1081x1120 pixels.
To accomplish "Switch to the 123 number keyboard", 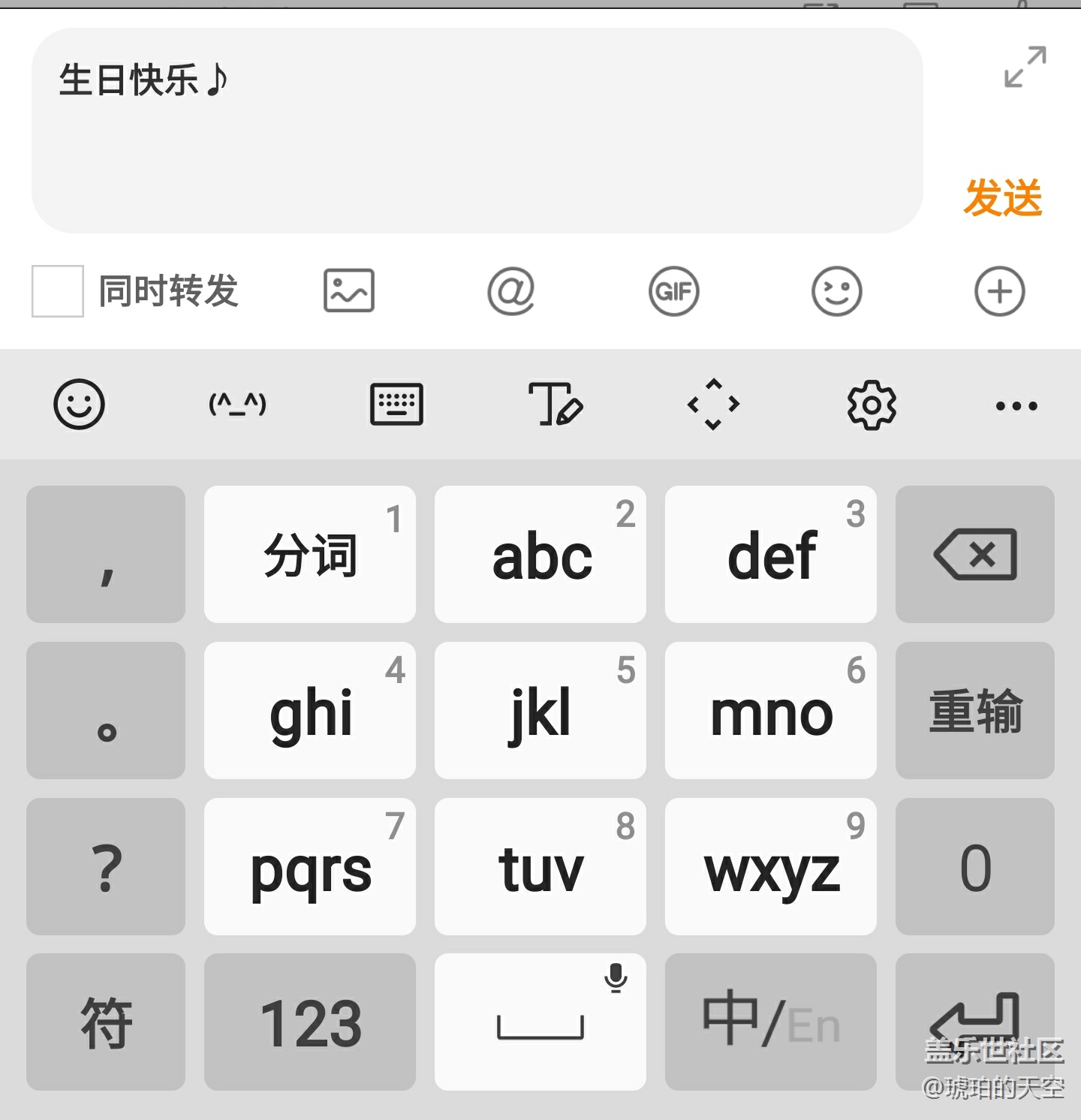I will [x=310, y=1022].
